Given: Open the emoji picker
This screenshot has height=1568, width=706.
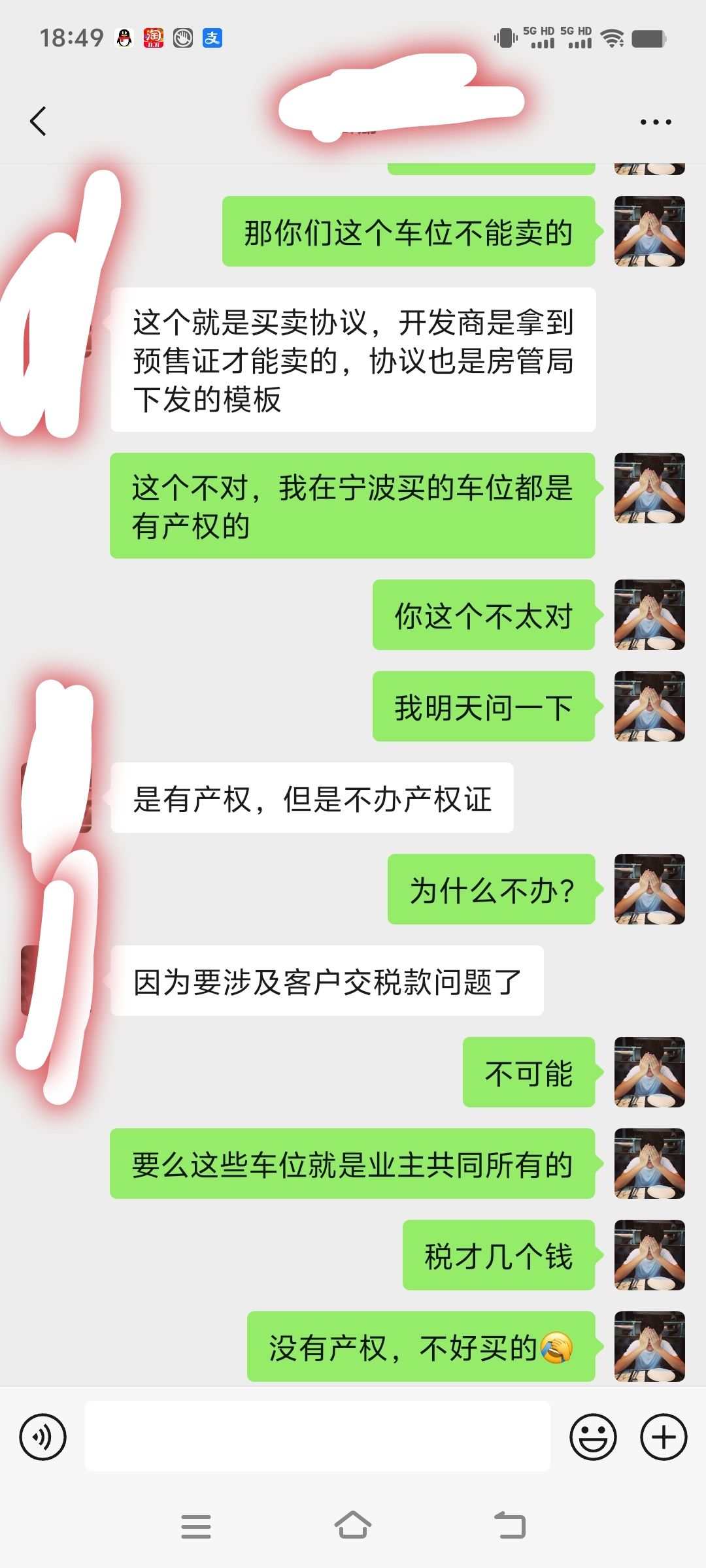Looking at the screenshot, I should point(593,1437).
